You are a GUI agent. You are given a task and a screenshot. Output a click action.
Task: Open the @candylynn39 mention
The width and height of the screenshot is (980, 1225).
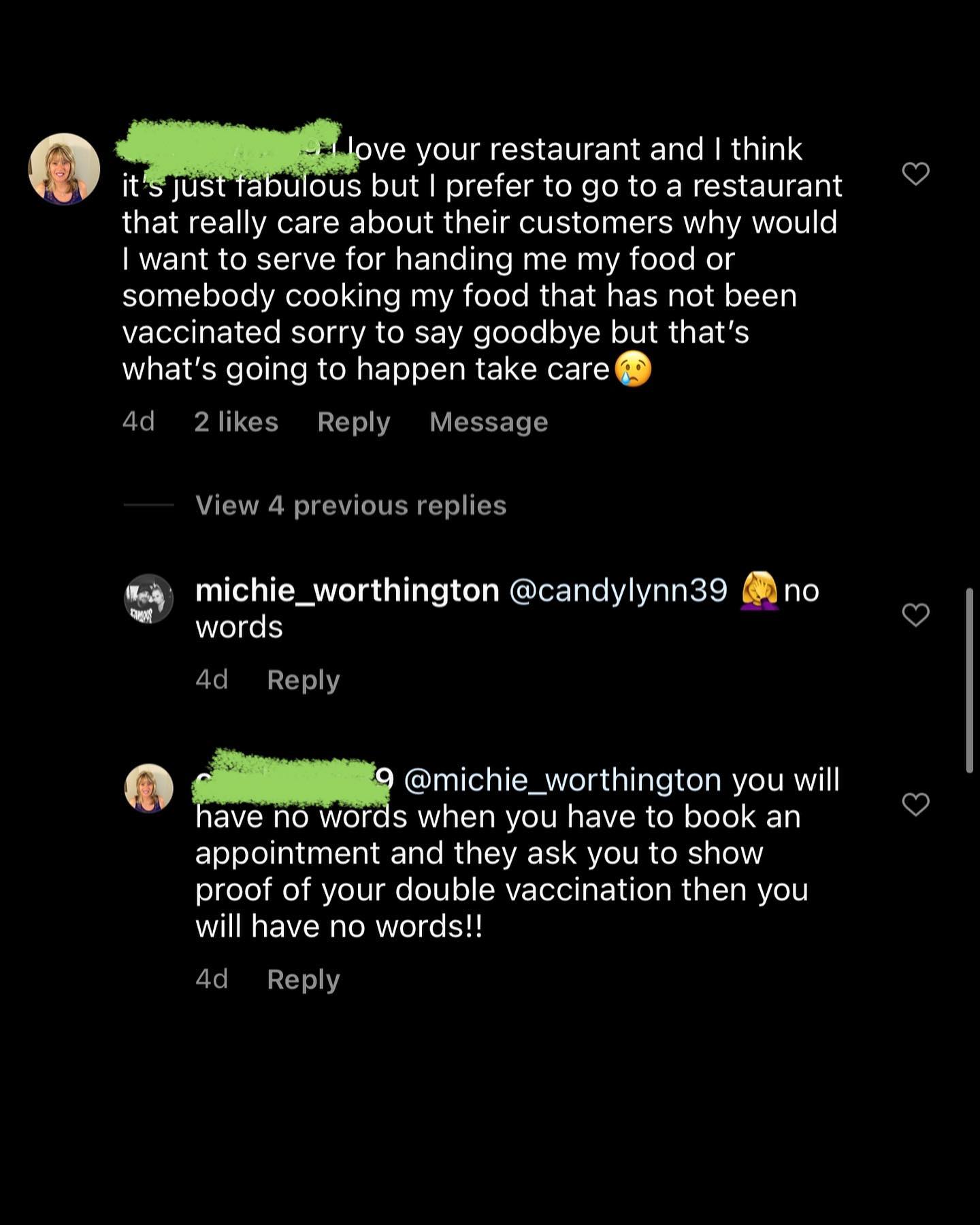pyautogui.click(x=618, y=590)
